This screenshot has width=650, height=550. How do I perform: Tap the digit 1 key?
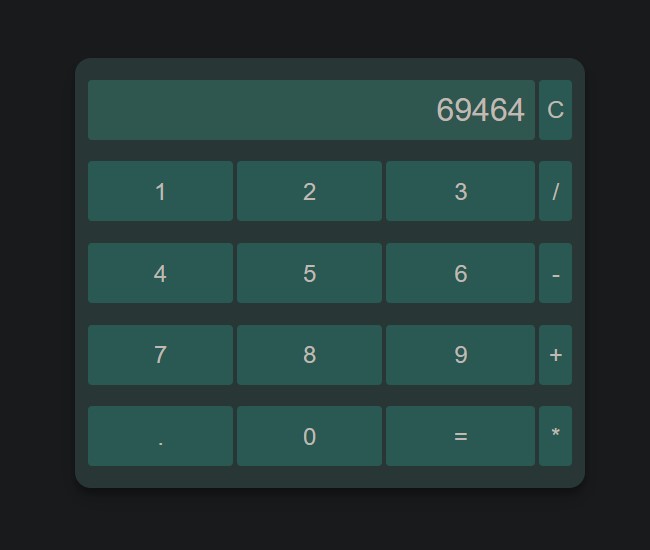[160, 191]
